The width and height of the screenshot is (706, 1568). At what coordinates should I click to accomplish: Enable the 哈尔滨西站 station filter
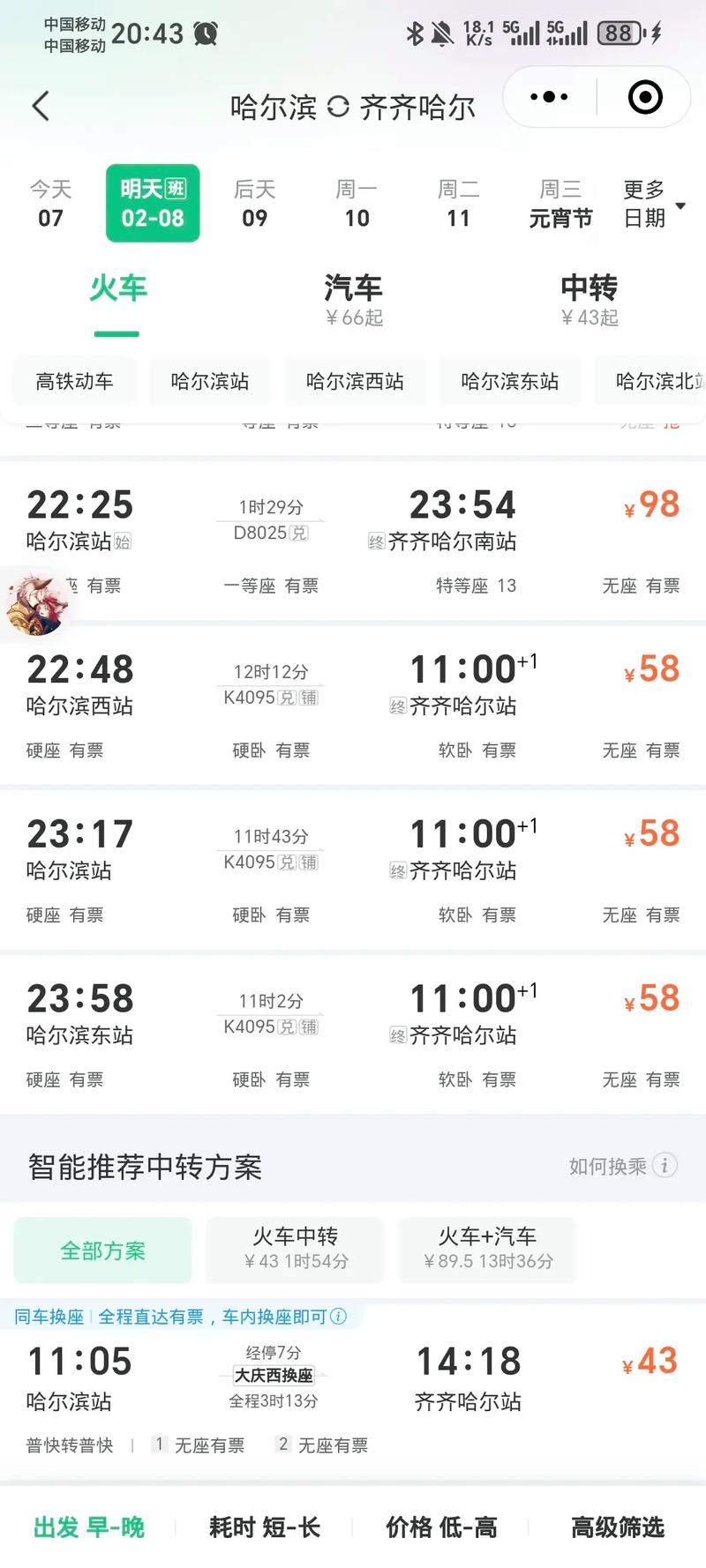click(355, 381)
